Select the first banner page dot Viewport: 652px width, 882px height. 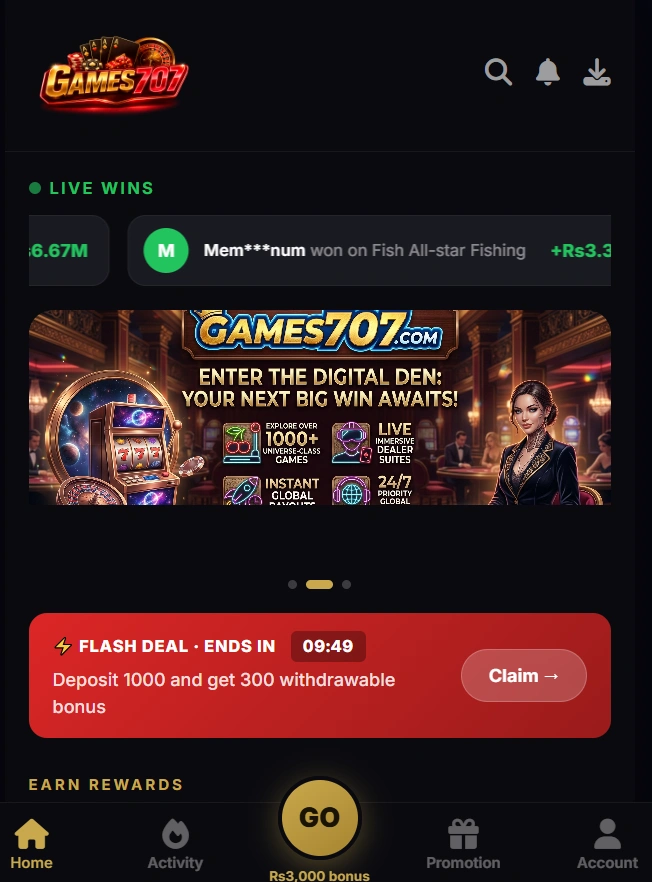tap(292, 584)
